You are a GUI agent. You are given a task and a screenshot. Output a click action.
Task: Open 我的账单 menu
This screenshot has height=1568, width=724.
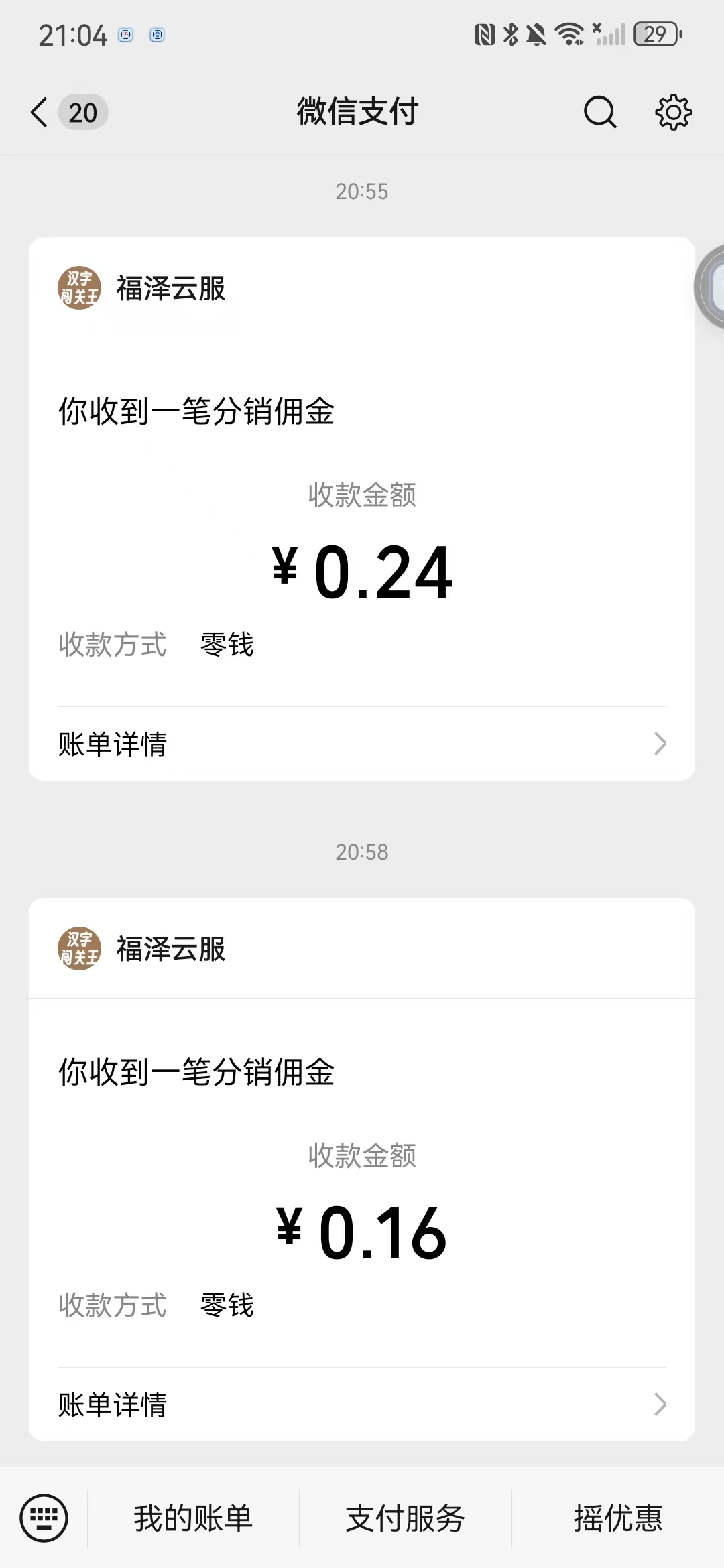pos(193,1518)
